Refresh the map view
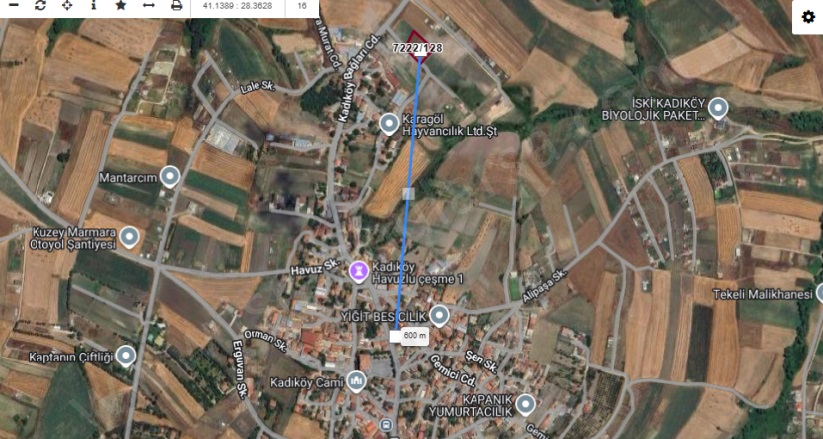This screenshot has height=439, width=823. [x=40, y=6]
